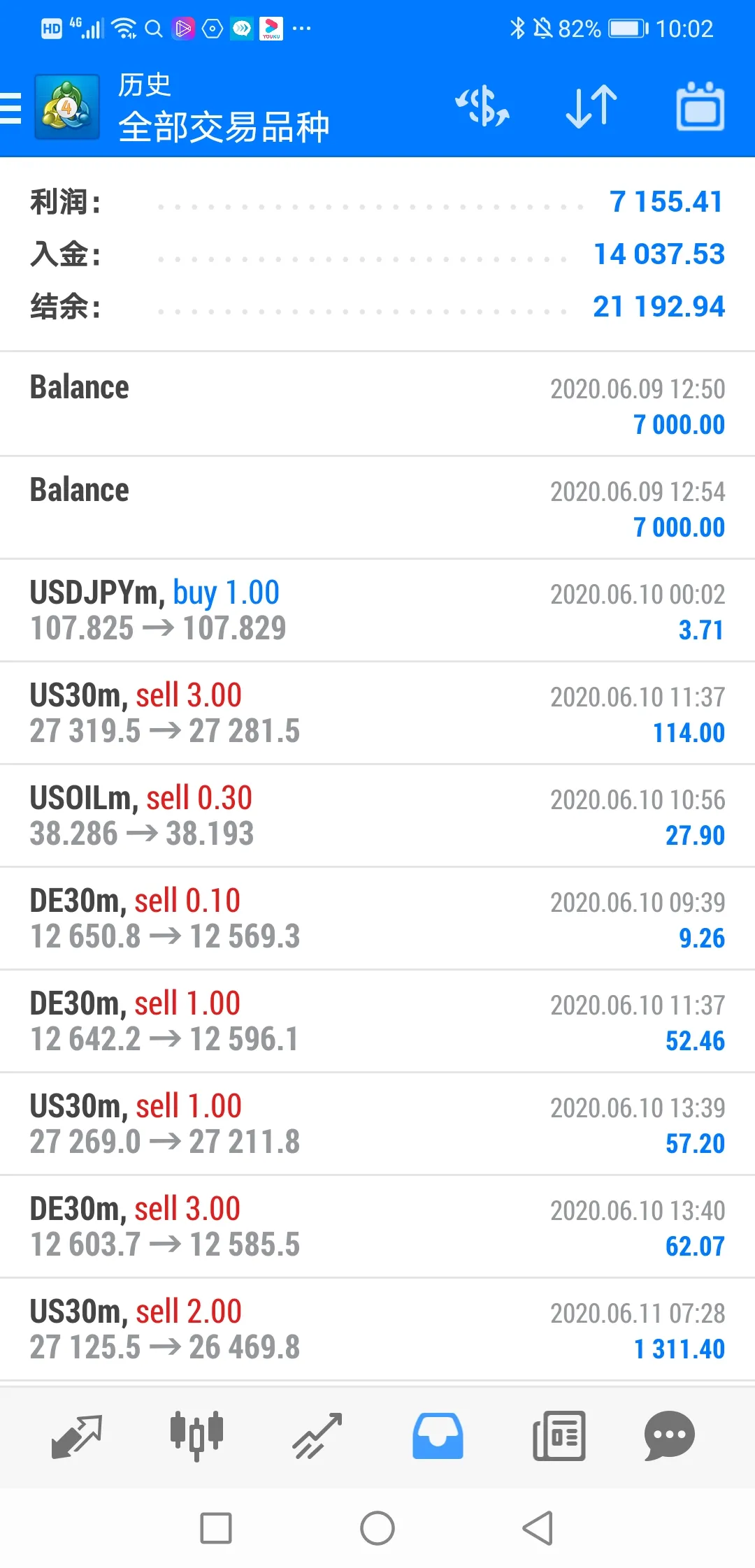Screen dimensions: 755x1568
Task: Open the News tab
Action: [x=559, y=1437]
